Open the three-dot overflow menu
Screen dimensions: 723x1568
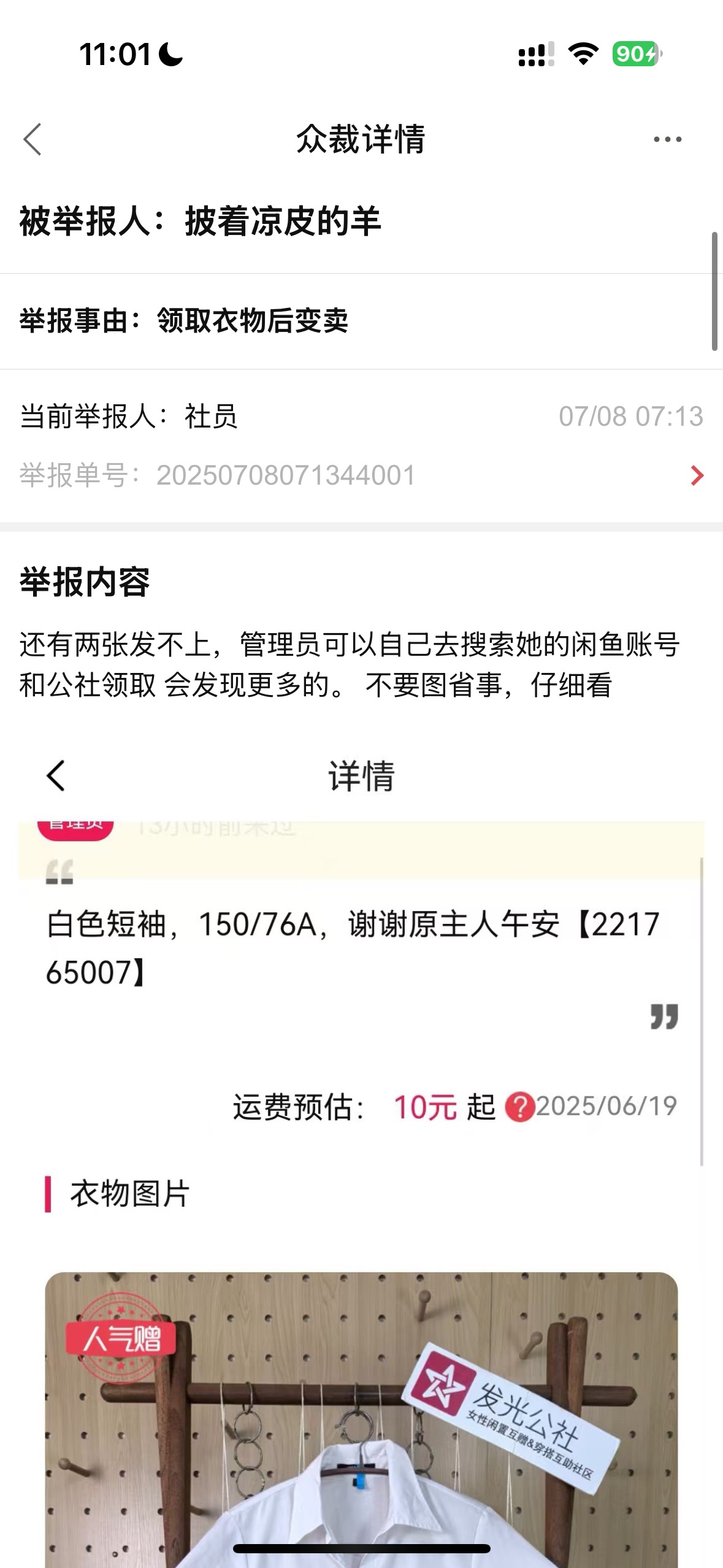point(667,139)
